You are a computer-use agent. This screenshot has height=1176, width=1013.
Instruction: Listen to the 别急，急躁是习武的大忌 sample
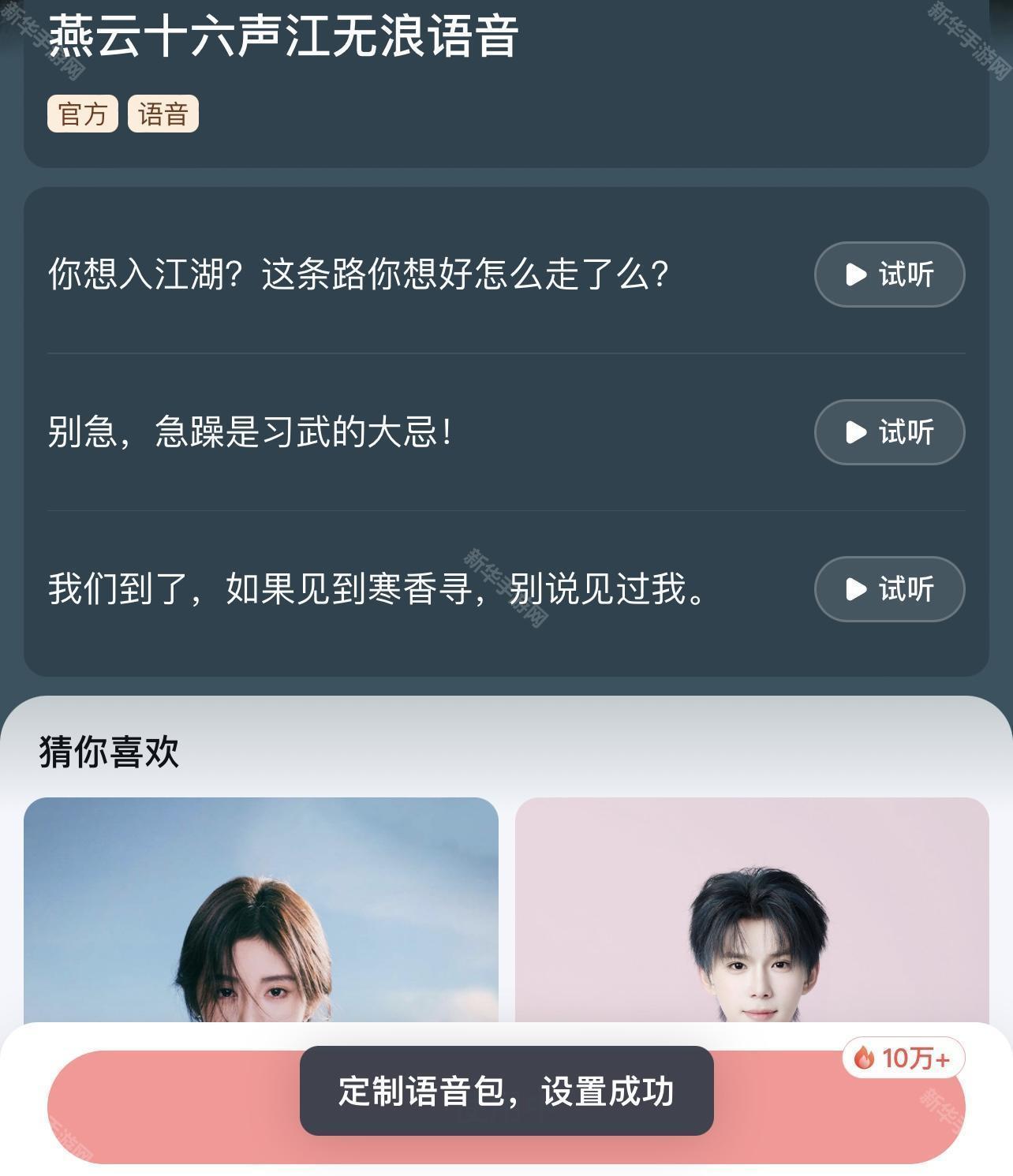click(889, 432)
